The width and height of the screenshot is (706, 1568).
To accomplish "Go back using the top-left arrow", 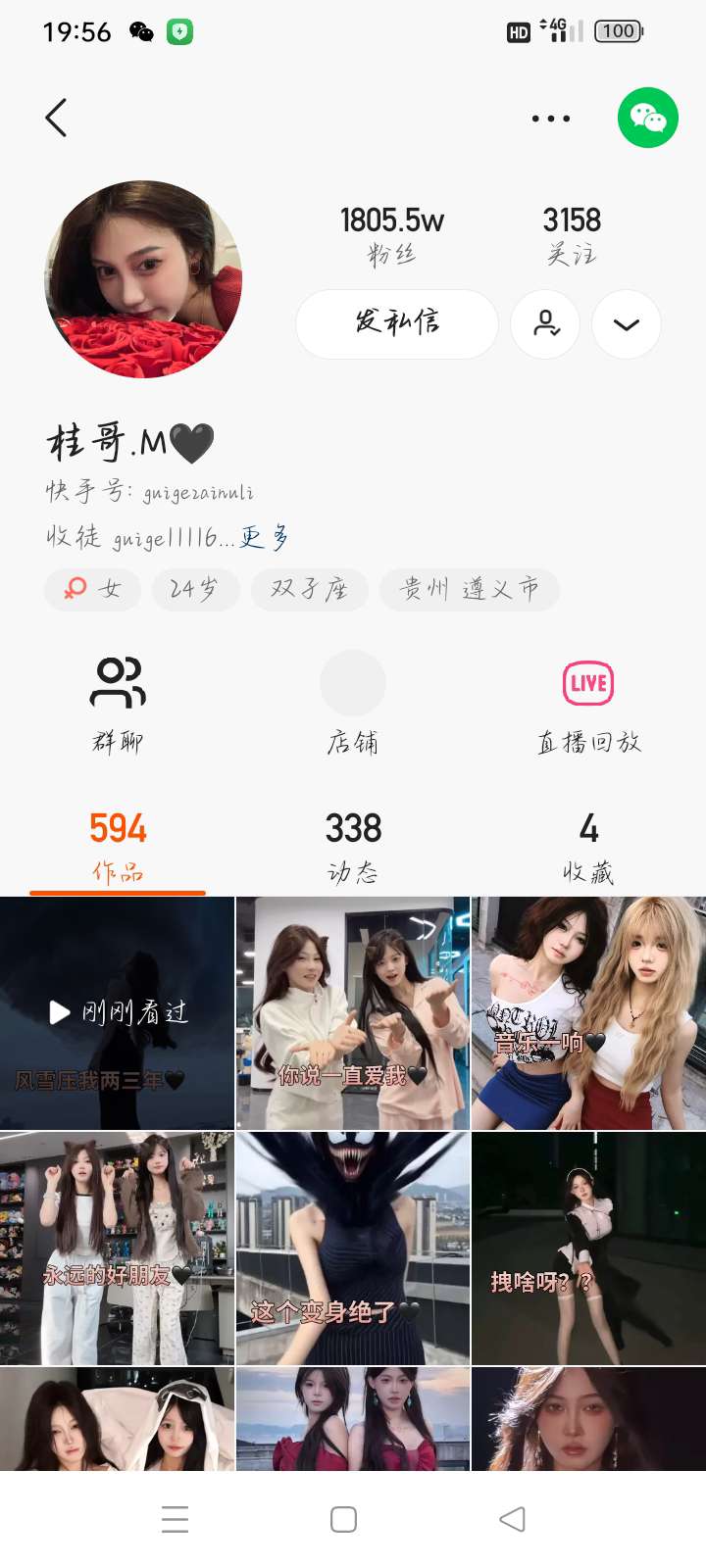I will click(x=57, y=118).
